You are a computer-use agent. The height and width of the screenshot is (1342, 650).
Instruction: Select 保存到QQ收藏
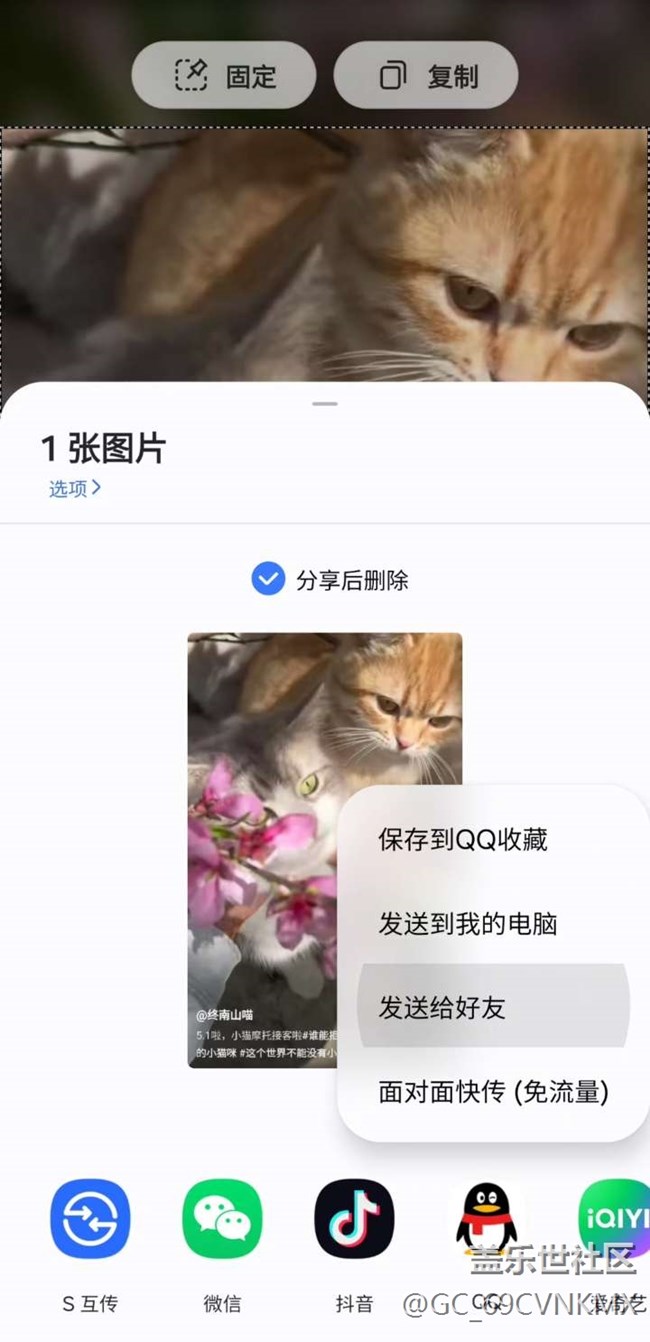pos(462,839)
